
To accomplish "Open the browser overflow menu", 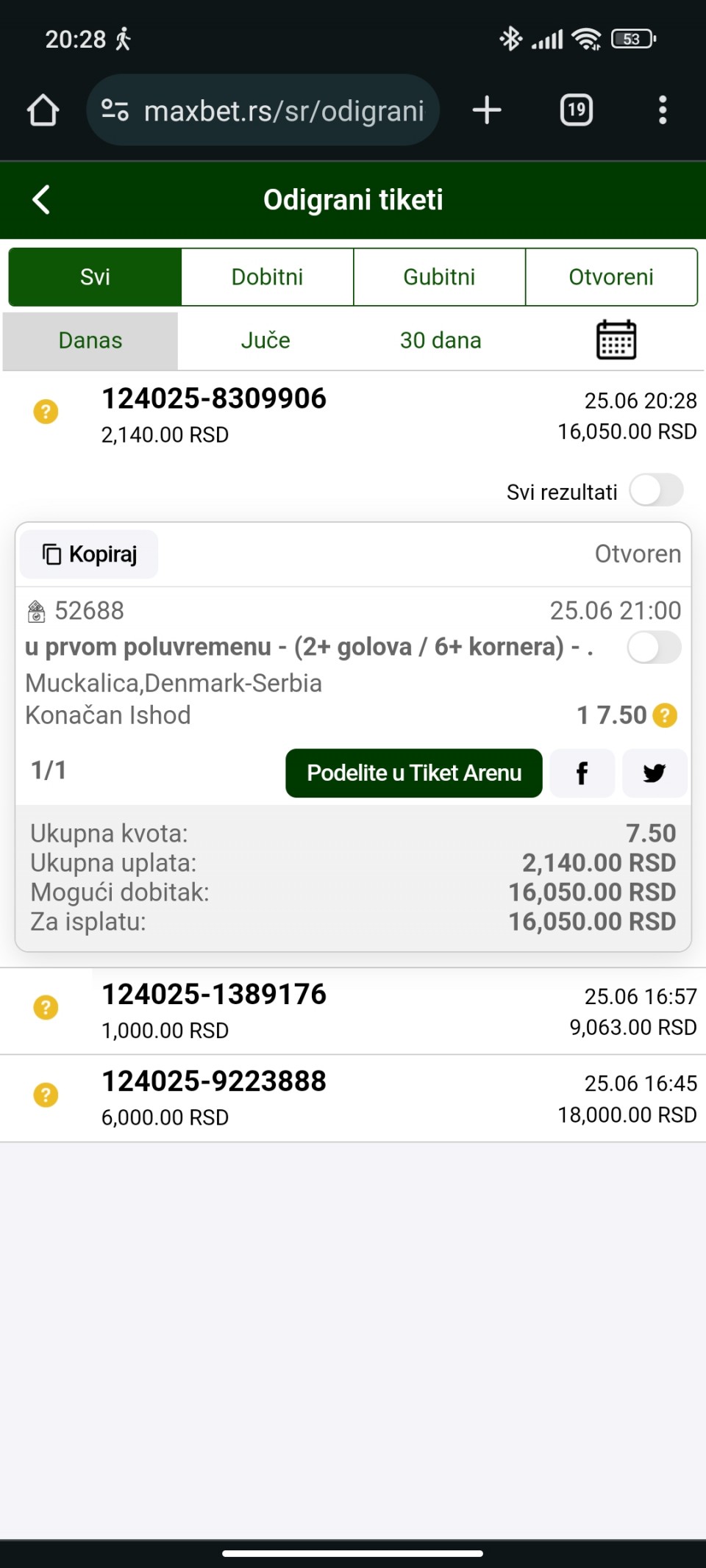I will [x=663, y=110].
